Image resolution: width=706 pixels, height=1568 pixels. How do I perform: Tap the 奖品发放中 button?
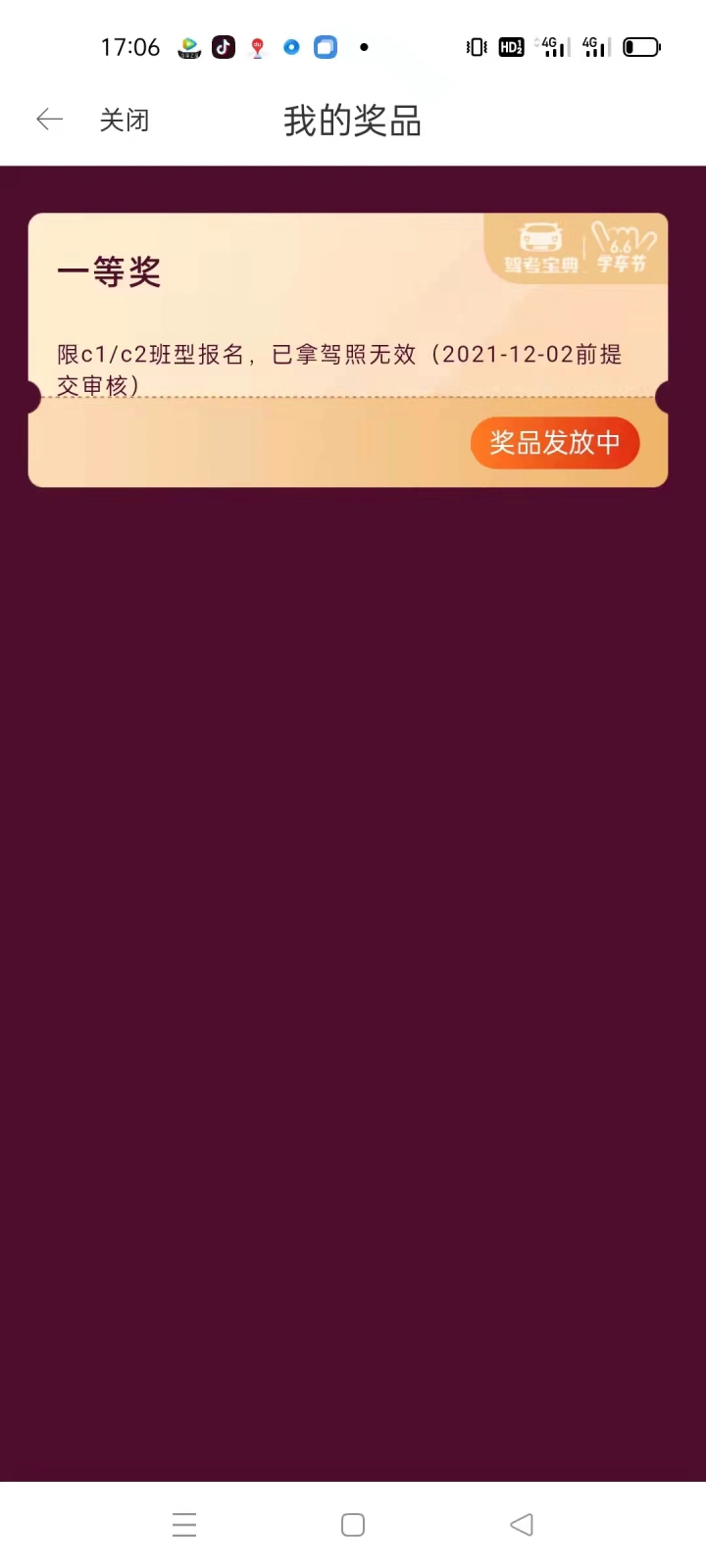[555, 443]
